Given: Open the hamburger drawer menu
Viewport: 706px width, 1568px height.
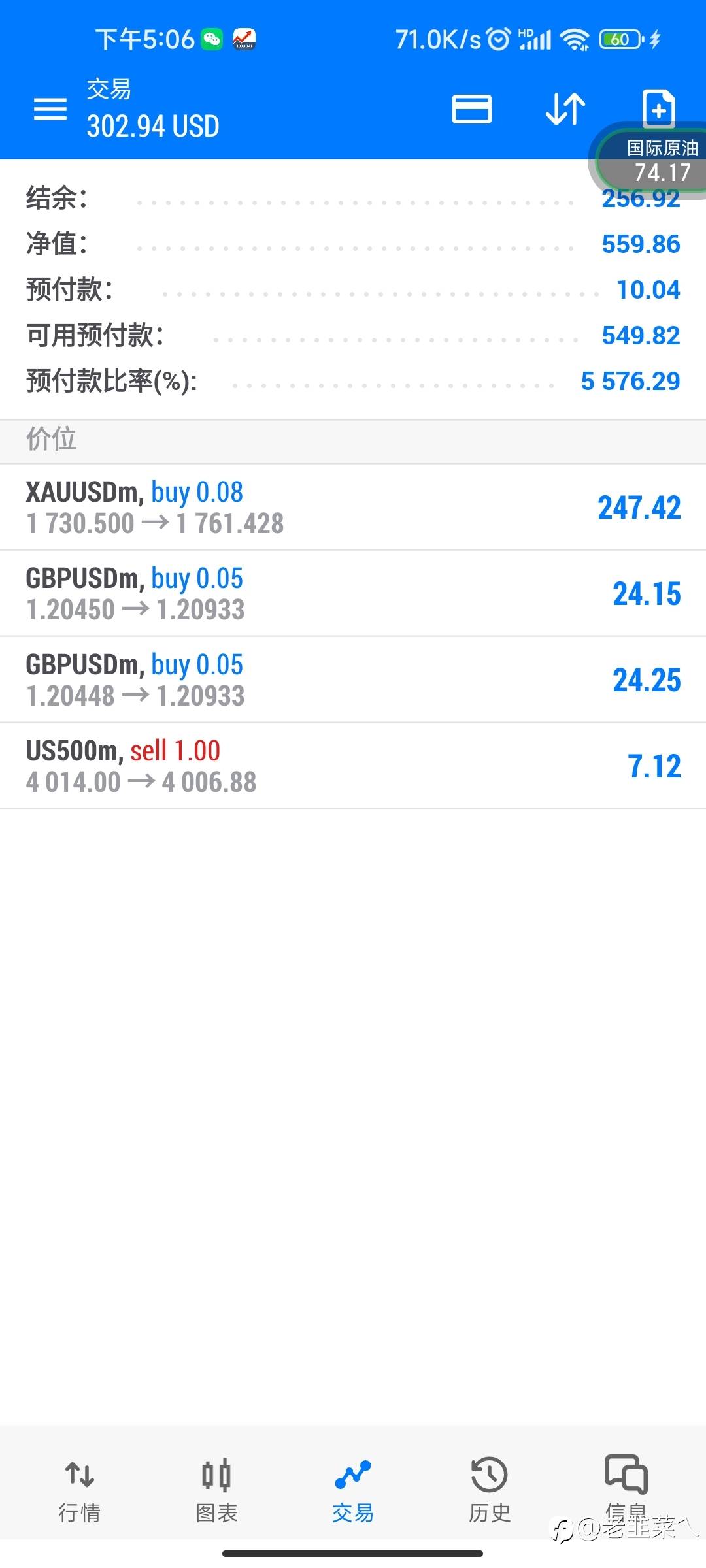Looking at the screenshot, I should [x=50, y=109].
